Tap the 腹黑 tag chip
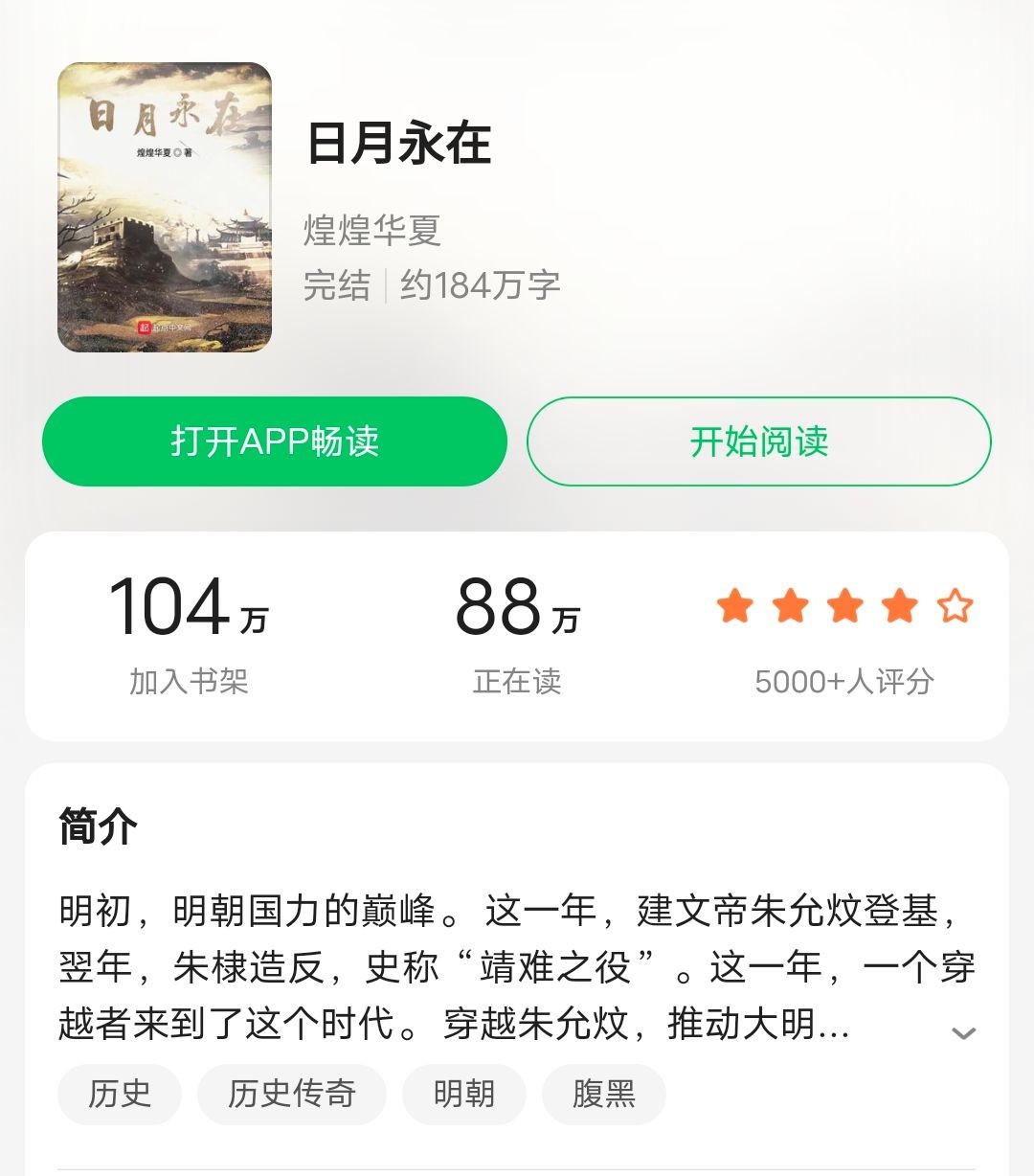Image resolution: width=1034 pixels, height=1176 pixels. pyautogui.click(x=604, y=1094)
